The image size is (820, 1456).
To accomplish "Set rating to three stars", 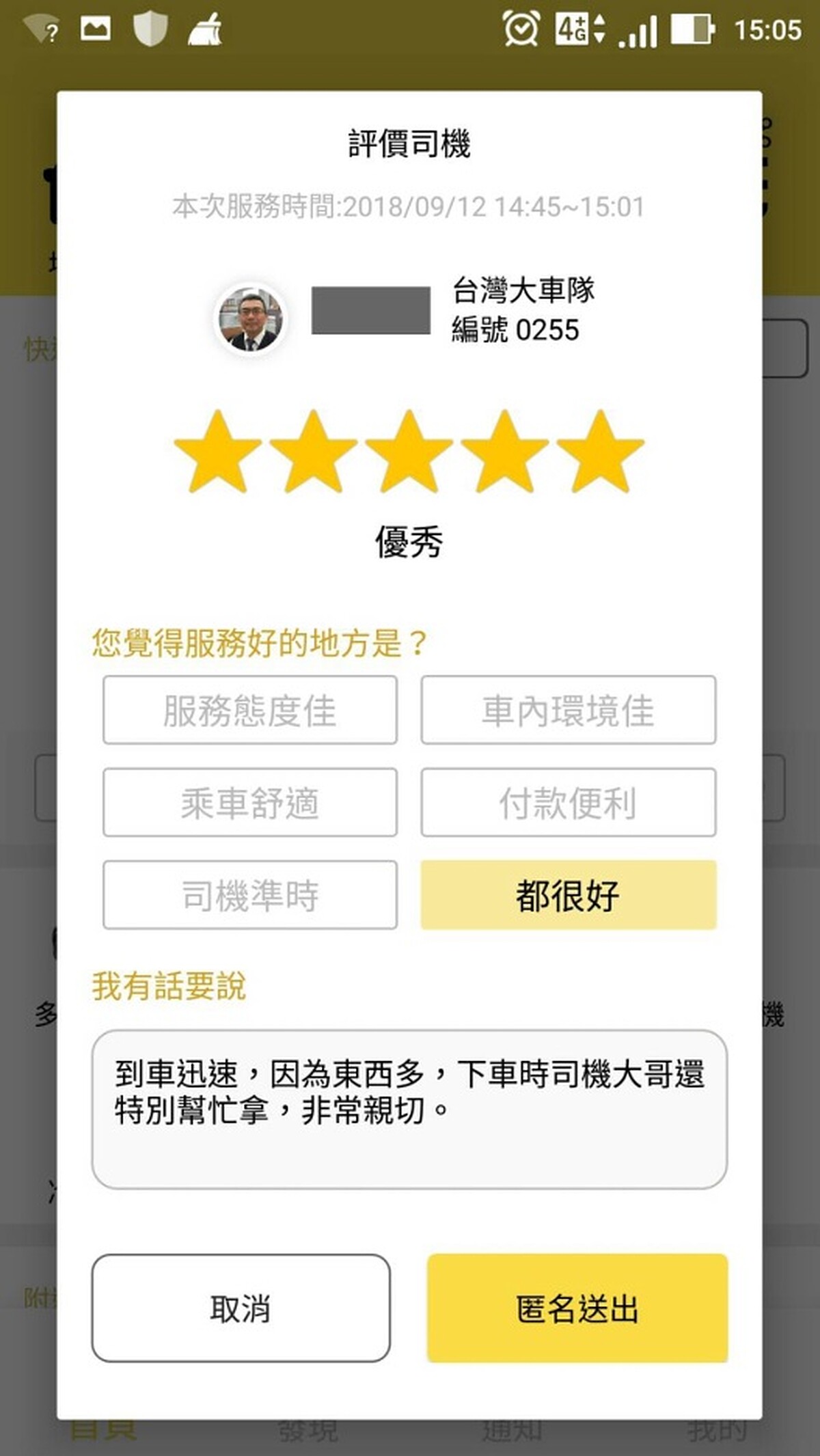I will point(409,452).
